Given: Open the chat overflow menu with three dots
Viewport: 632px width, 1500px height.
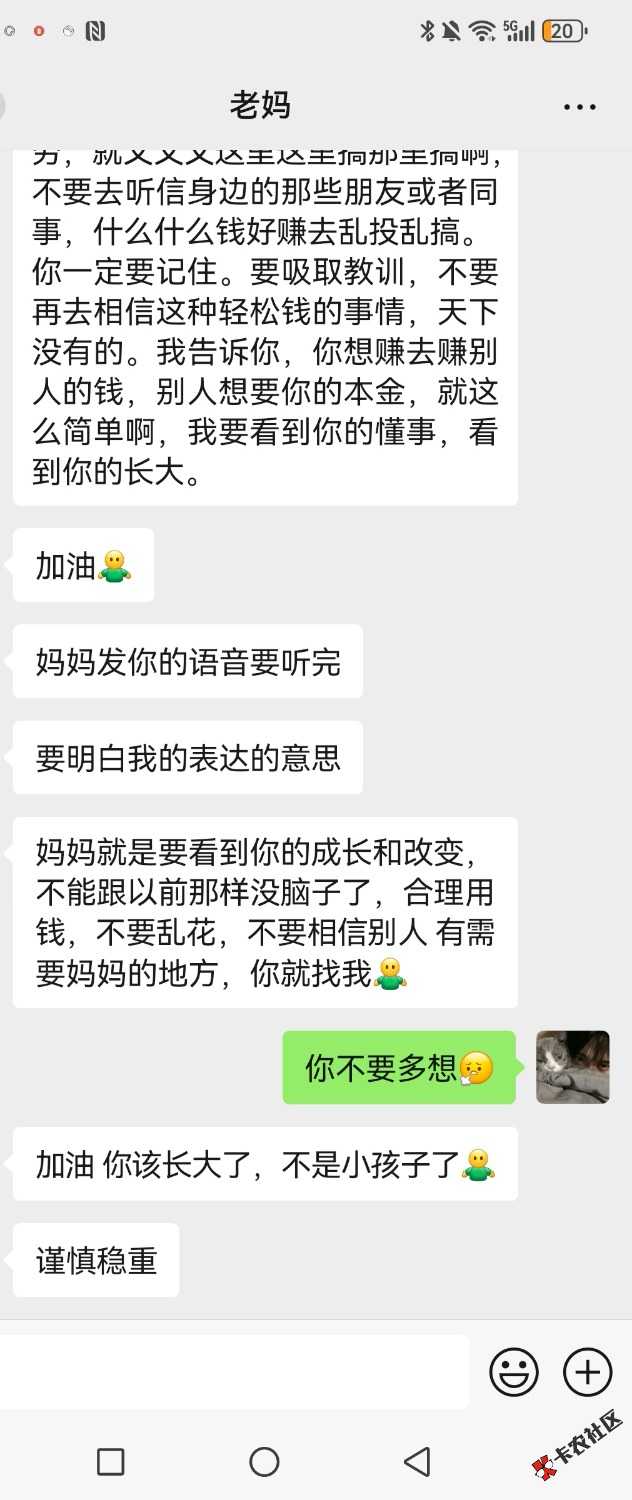Looking at the screenshot, I should tap(580, 106).
